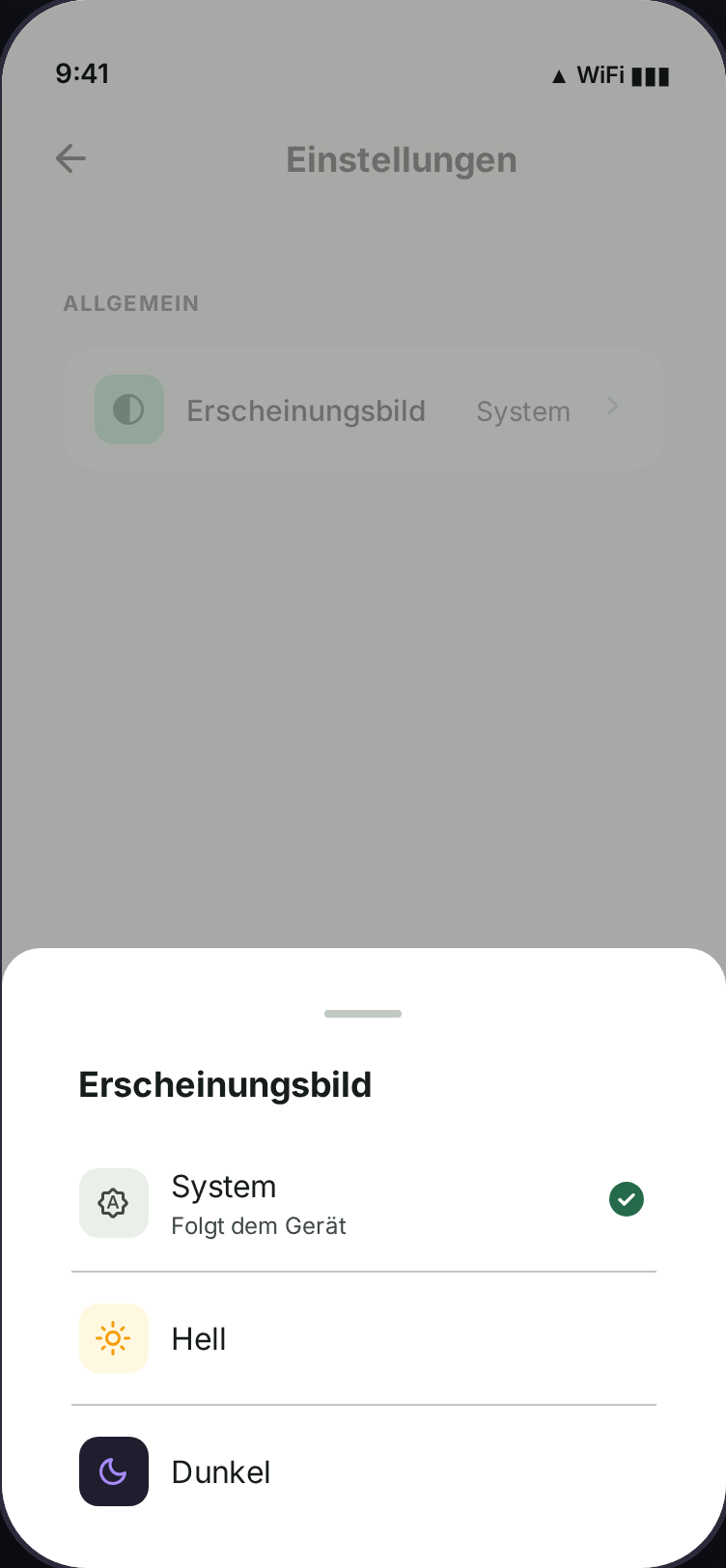
Task: Click the auto-theme icon beside System
Action: click(113, 1202)
